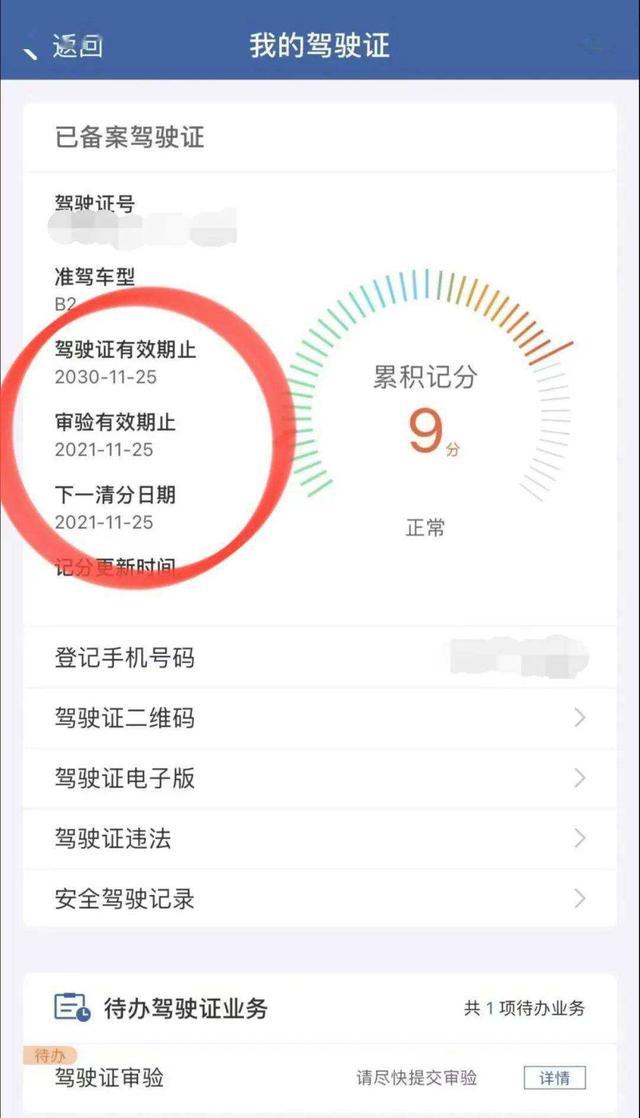Open 驾驶证电子版
640x1118 pixels.
320,778
